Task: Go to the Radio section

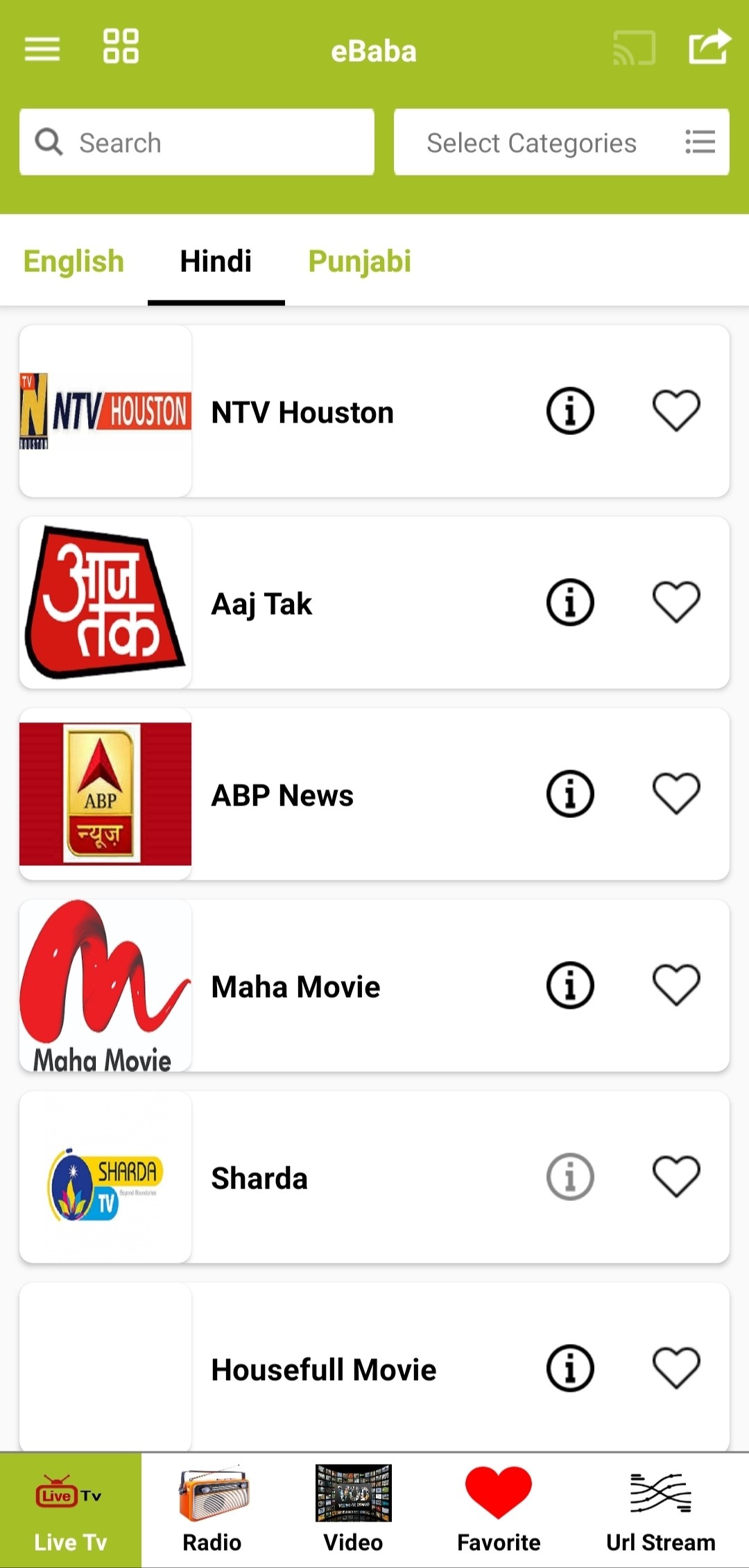Action: point(212,1510)
